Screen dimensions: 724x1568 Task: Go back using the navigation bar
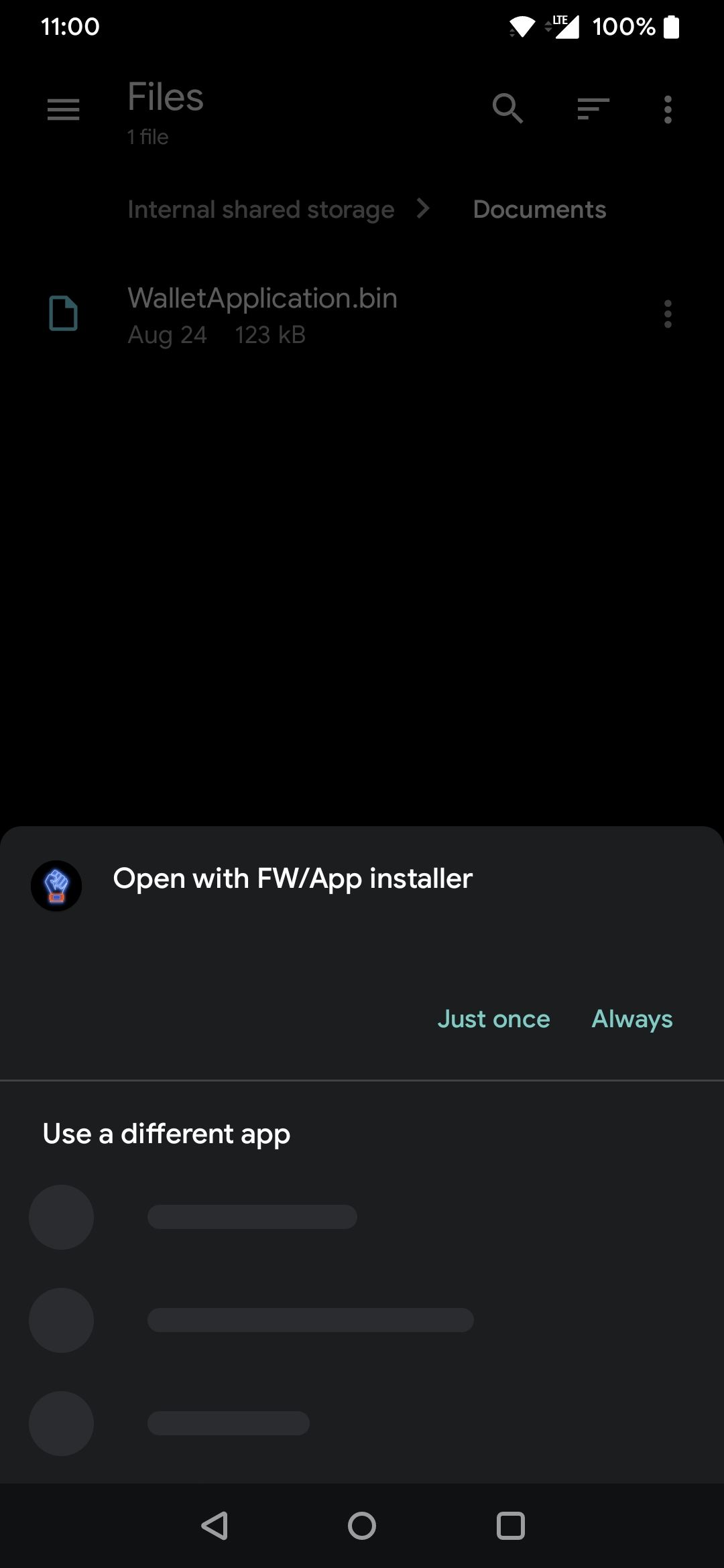tap(215, 1526)
